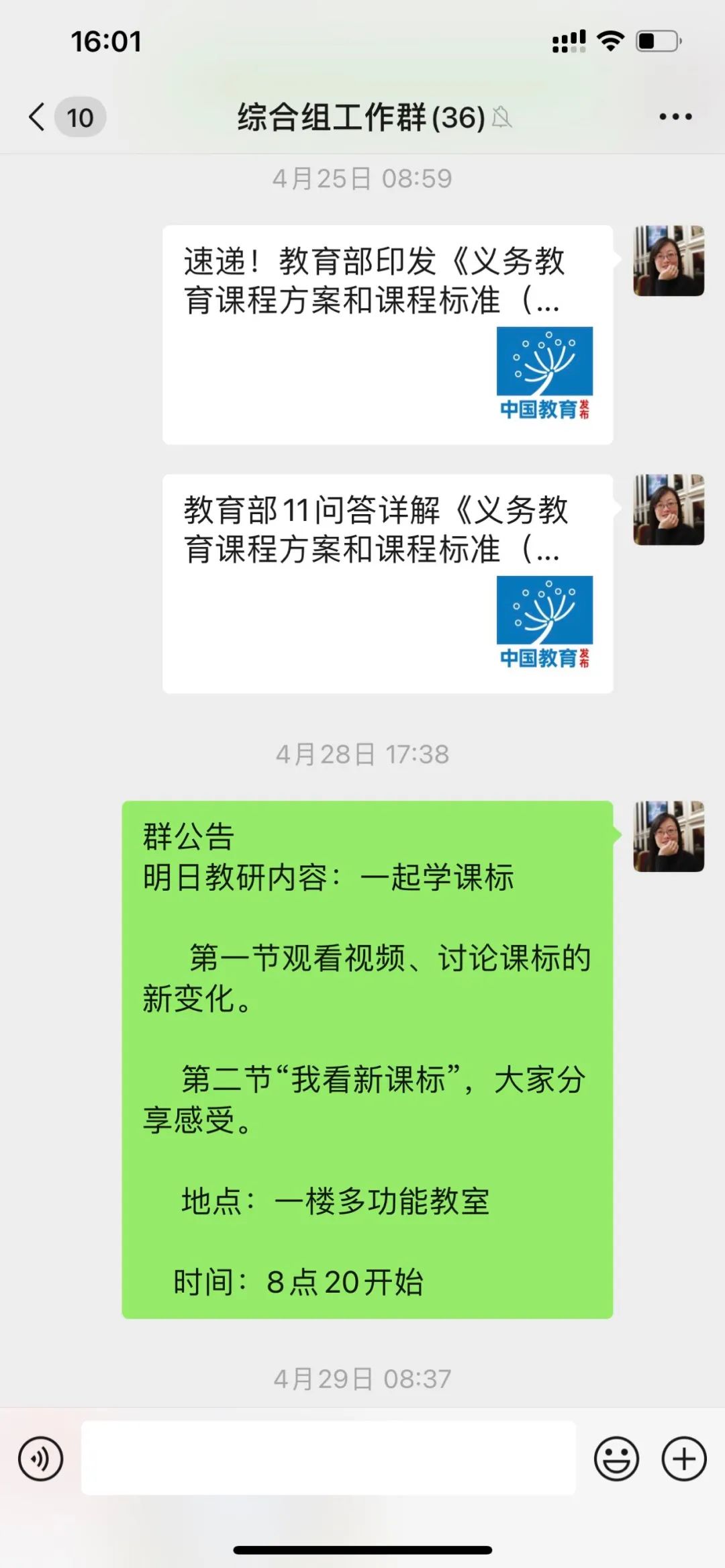This screenshot has height=1568, width=725.
Task: Tap the sender's avatar beside the 群公告 message
Action: click(669, 836)
